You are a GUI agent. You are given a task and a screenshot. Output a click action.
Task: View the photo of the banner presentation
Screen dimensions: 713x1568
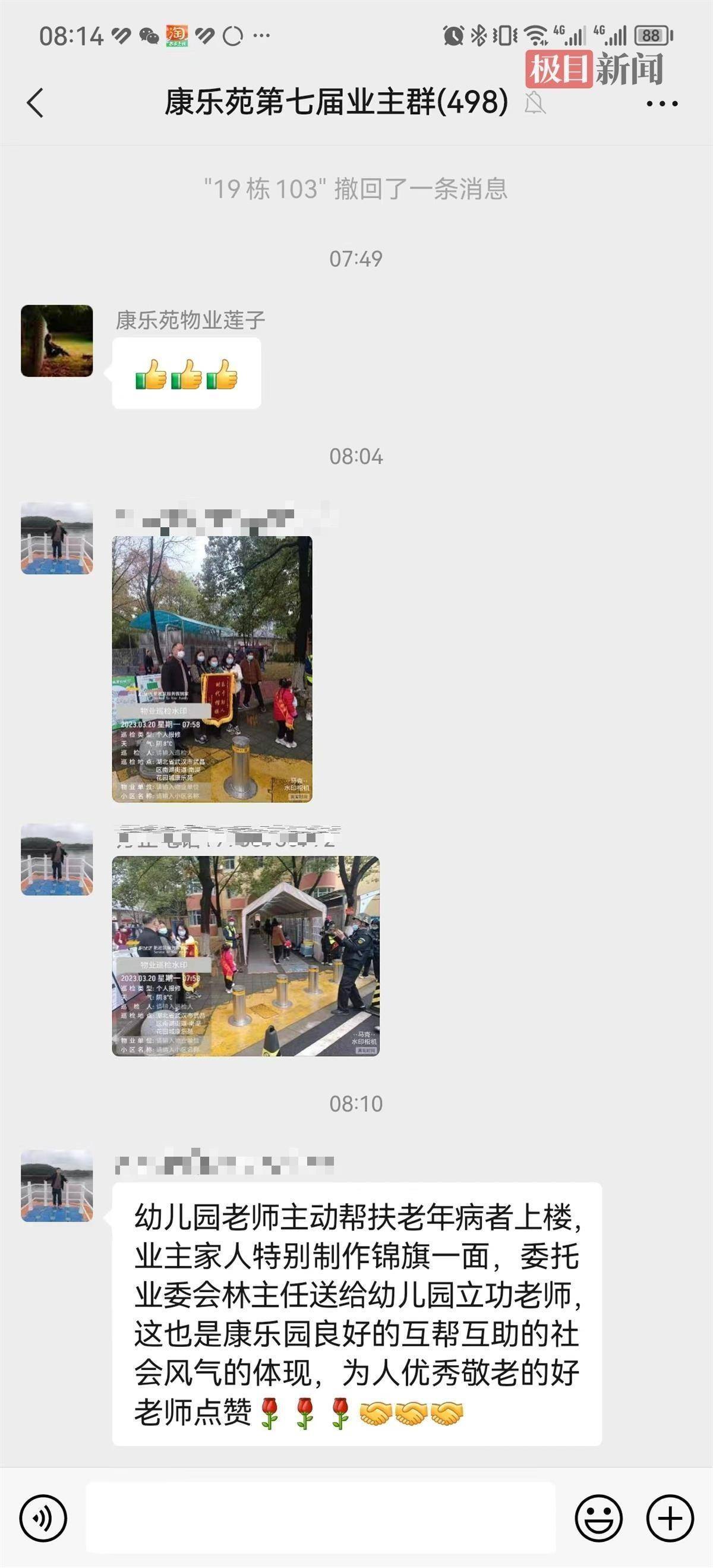coord(212,669)
